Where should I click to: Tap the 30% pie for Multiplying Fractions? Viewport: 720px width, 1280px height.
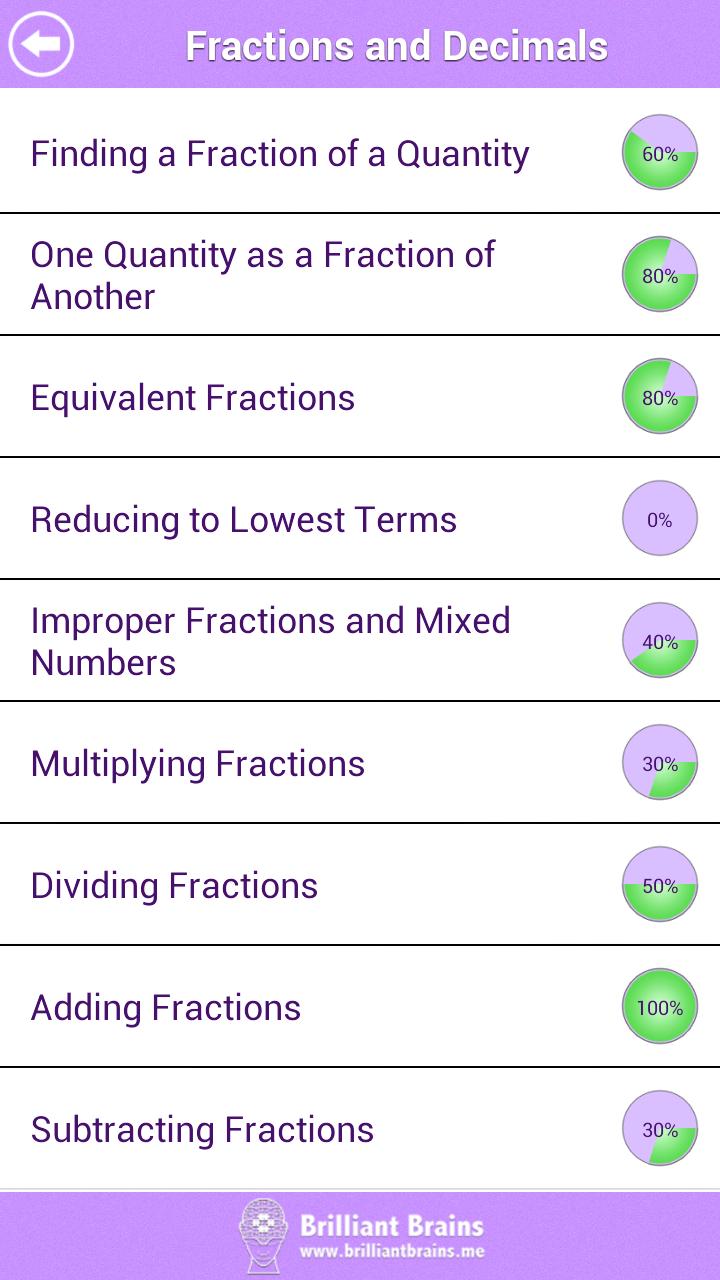(x=659, y=763)
